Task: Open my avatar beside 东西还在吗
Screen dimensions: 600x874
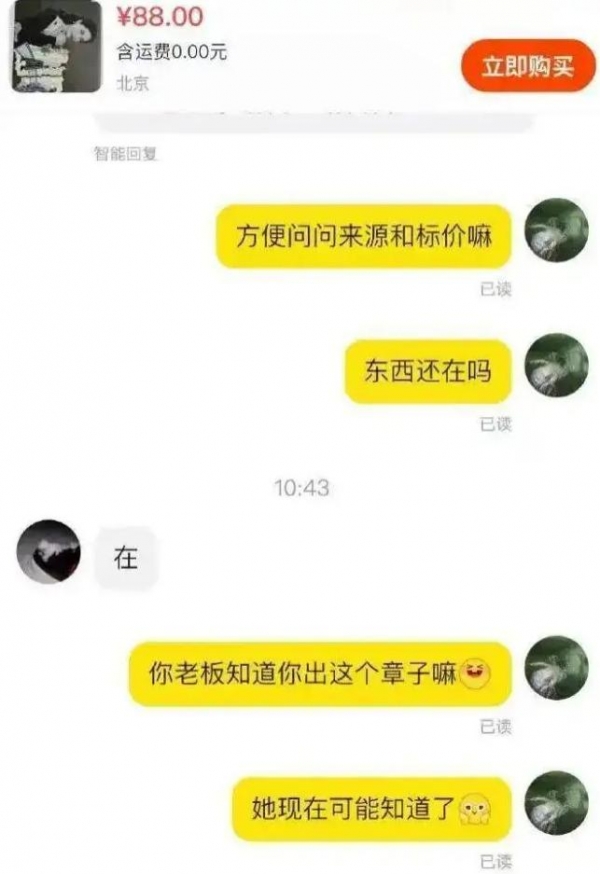Action: pos(557,365)
